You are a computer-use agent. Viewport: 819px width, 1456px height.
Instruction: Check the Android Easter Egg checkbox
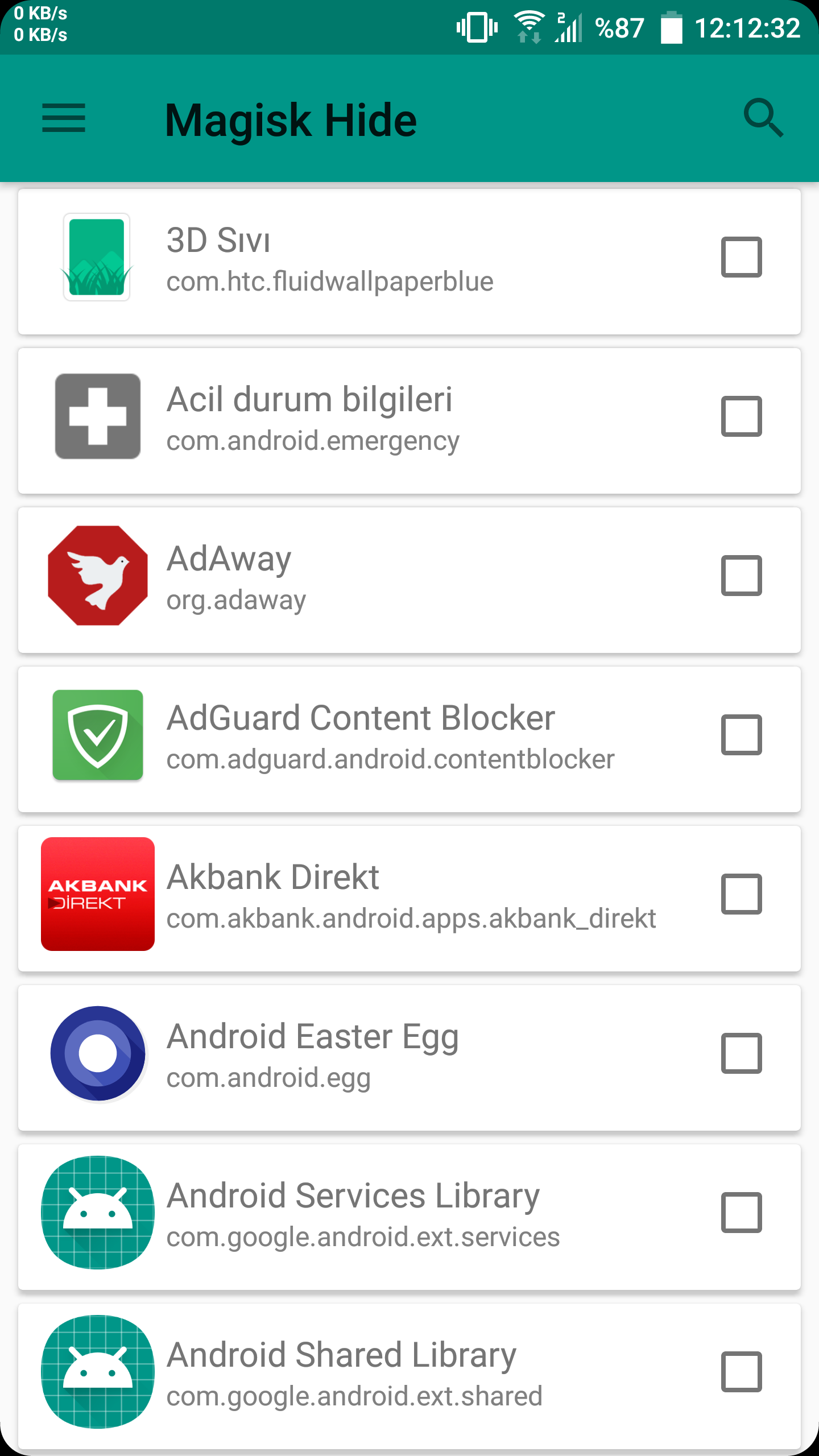[741, 1053]
